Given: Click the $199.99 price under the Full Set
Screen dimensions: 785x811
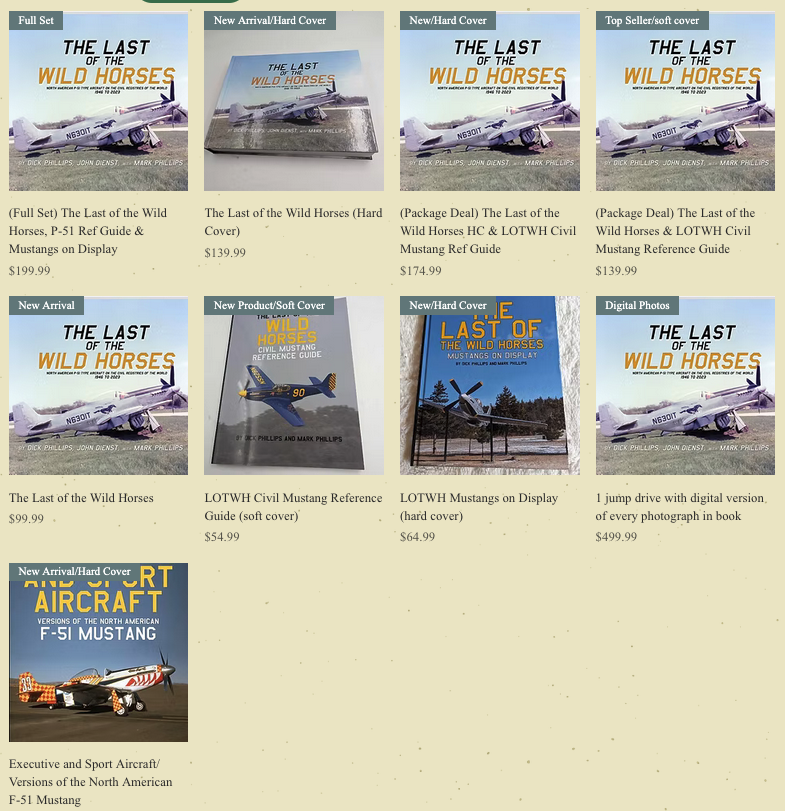Looking at the screenshot, I should [29, 270].
